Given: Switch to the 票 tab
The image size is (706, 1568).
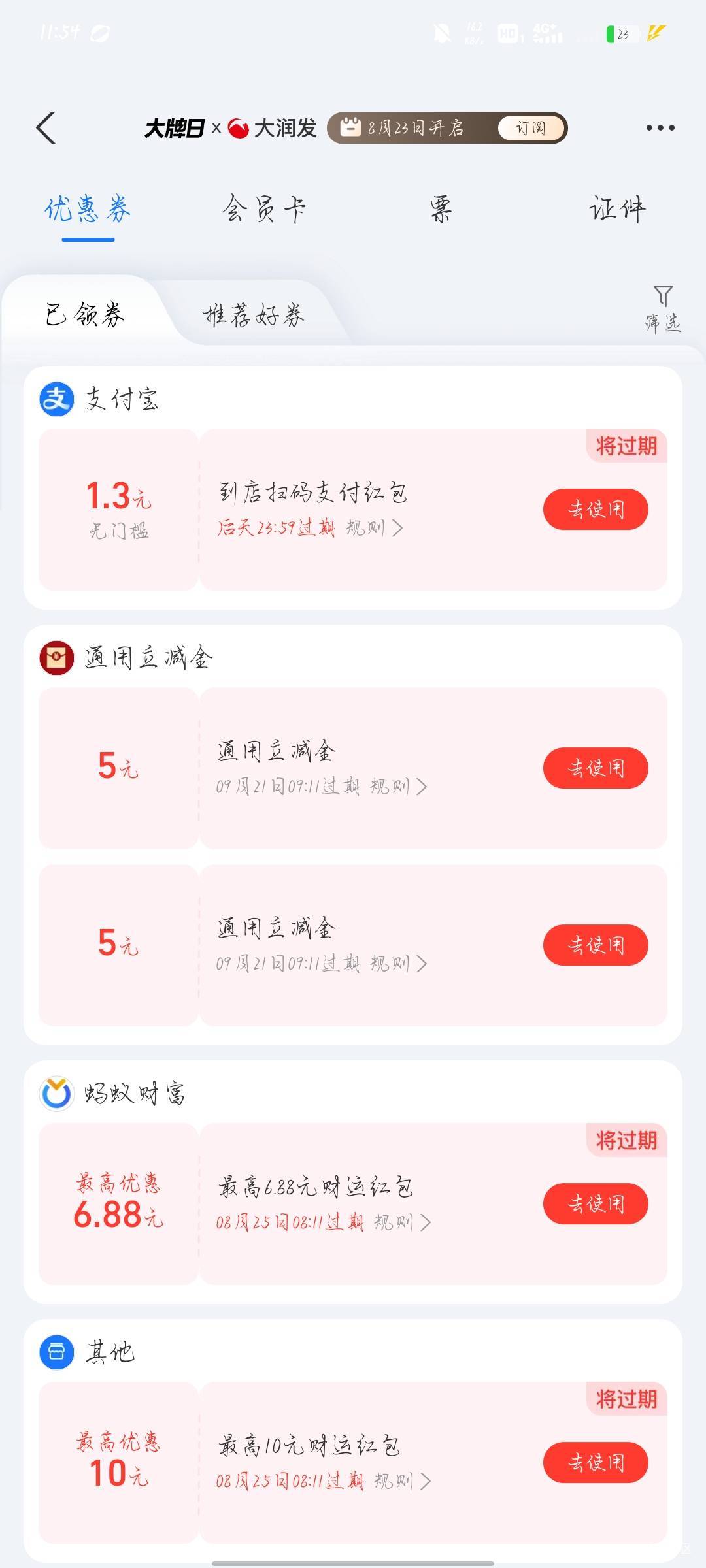Looking at the screenshot, I should (x=441, y=210).
